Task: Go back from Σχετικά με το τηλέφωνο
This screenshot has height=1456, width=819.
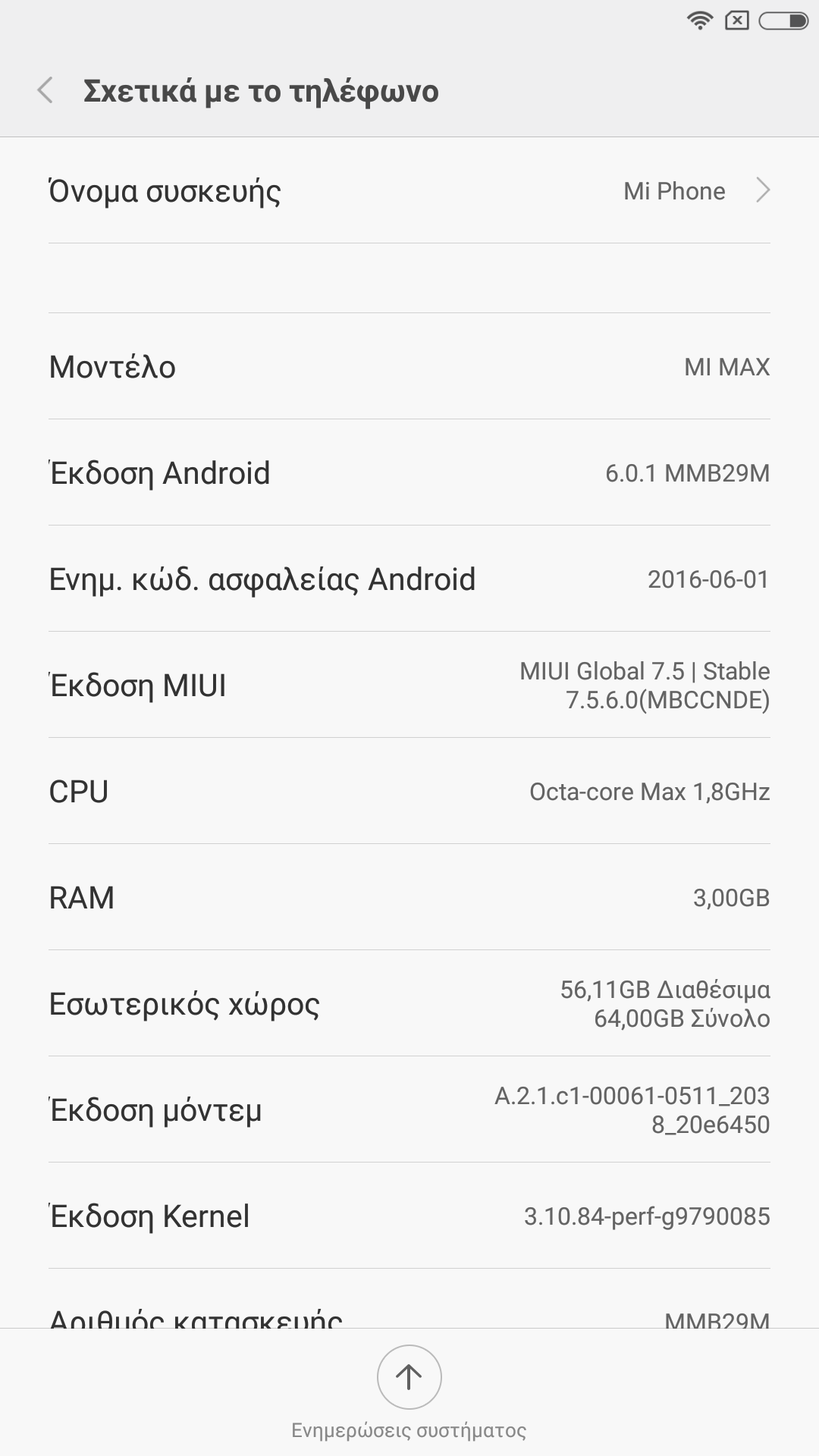Action: pos(45,90)
